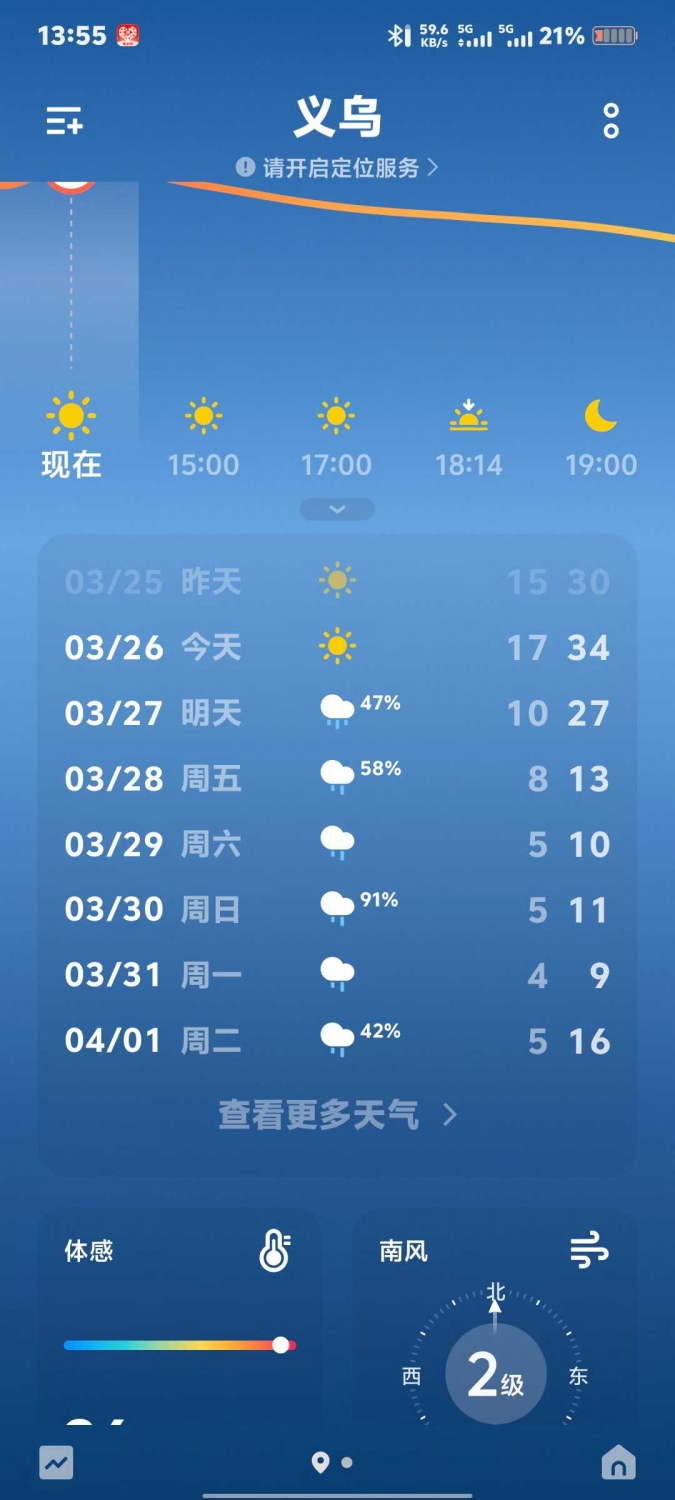Open the 03/27 tomorrow forecast row
Image resolution: width=675 pixels, height=1500 pixels.
(x=337, y=713)
